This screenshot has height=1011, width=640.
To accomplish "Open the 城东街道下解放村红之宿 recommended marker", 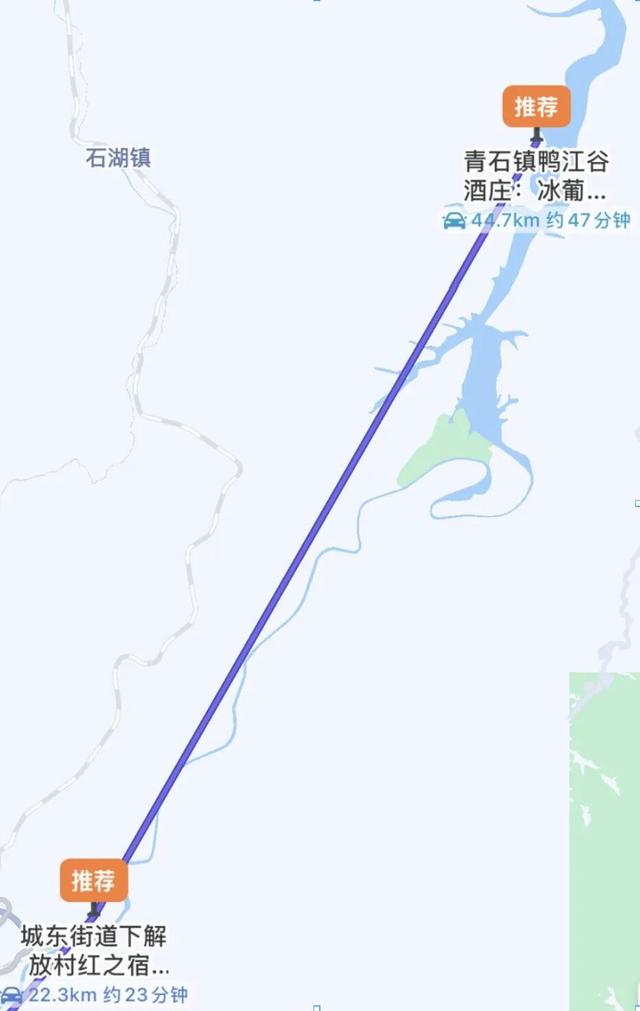I will point(93,881).
